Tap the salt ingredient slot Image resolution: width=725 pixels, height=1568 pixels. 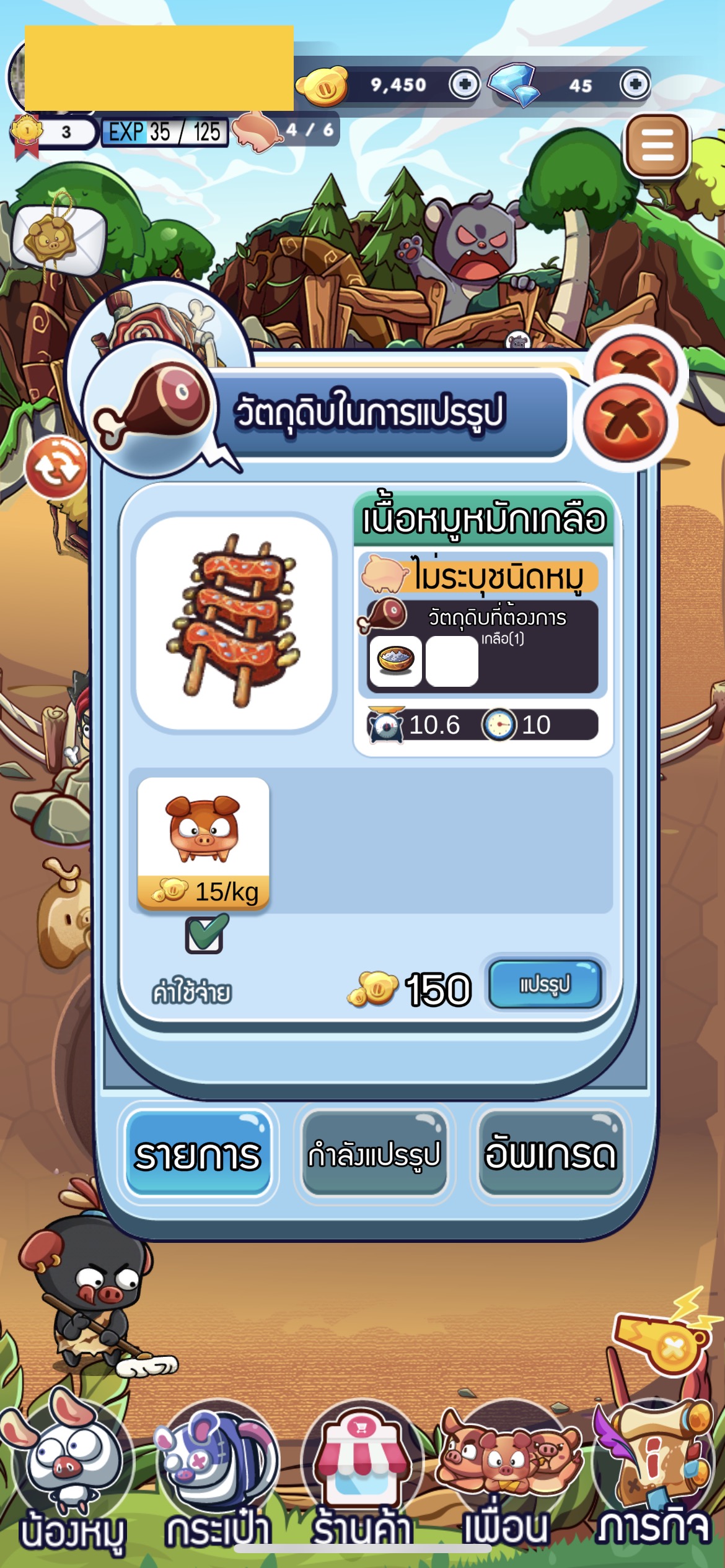395,660
